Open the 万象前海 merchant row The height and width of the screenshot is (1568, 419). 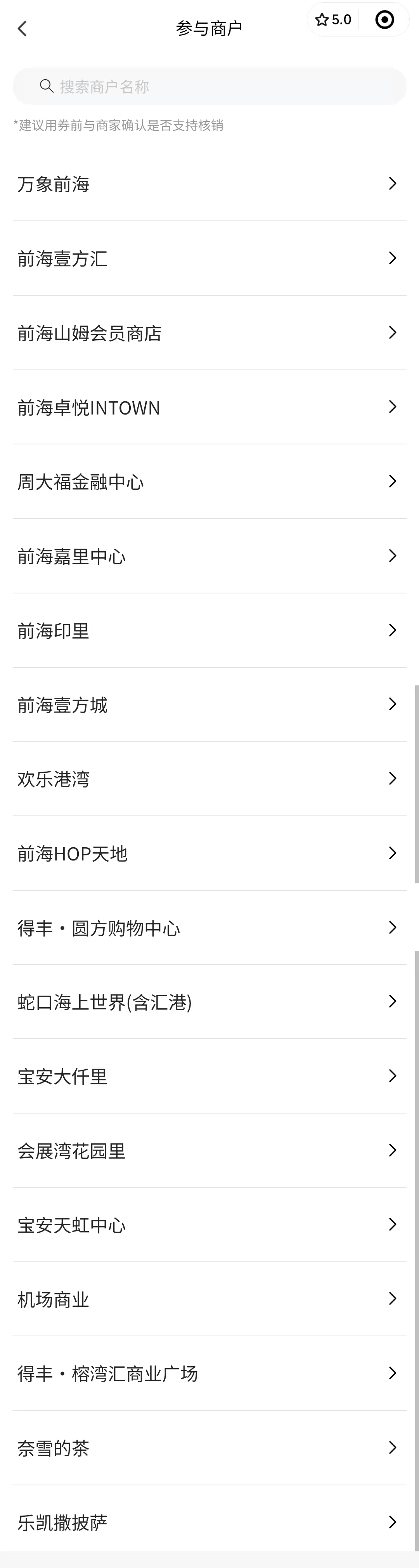click(x=209, y=184)
